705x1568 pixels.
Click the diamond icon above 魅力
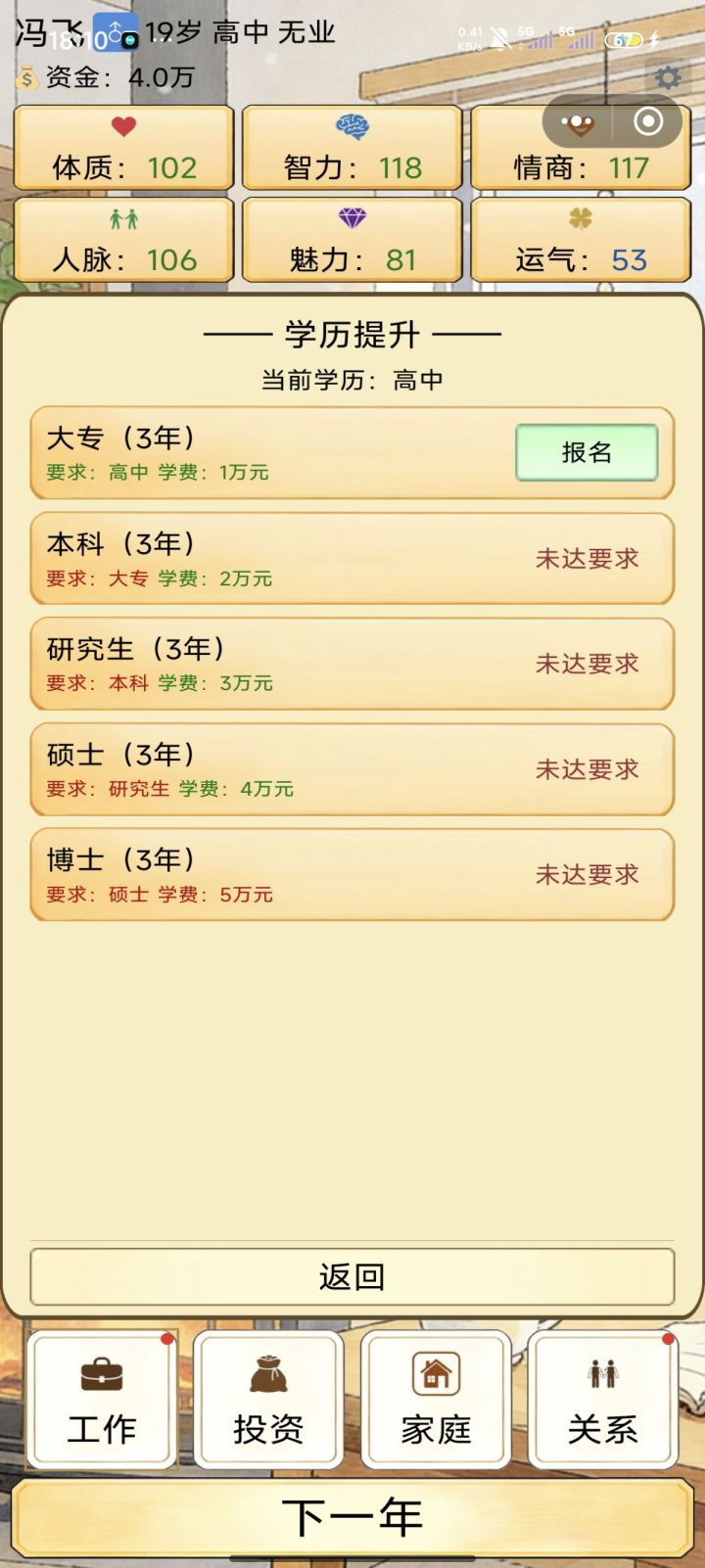click(351, 217)
